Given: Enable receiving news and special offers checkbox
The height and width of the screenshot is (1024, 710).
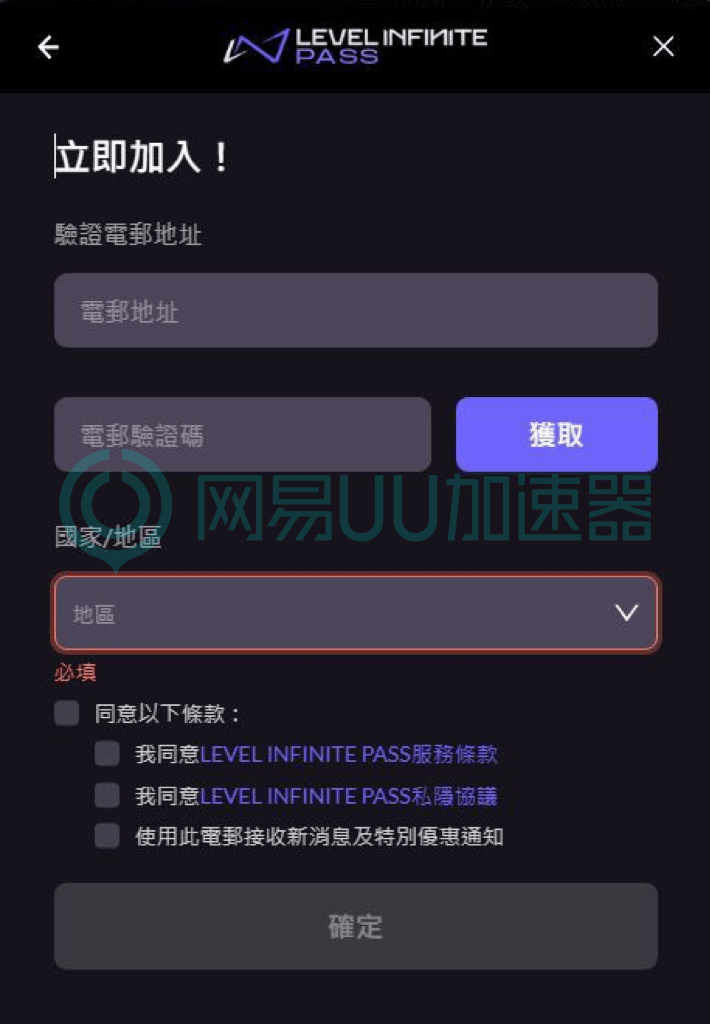Looking at the screenshot, I should coord(107,837).
